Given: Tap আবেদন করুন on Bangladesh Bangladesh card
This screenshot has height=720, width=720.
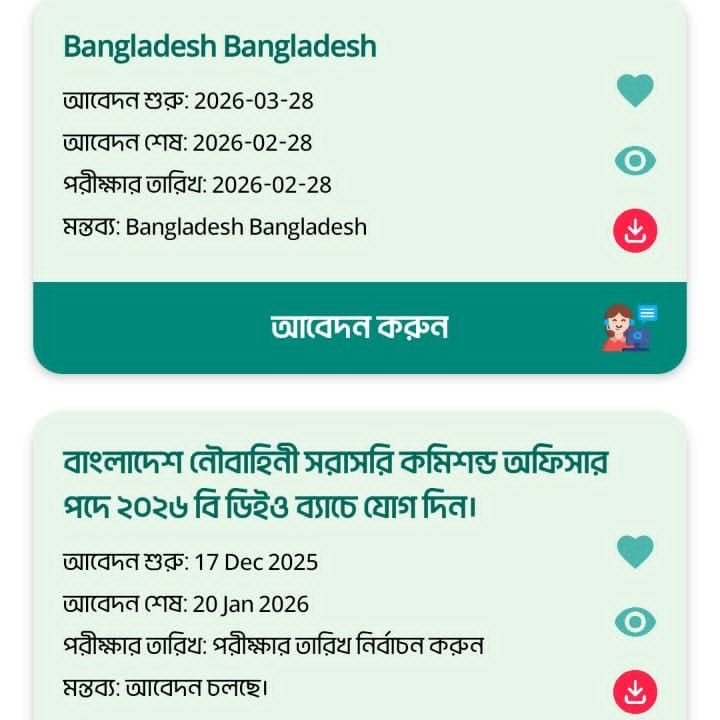Looking at the screenshot, I should (x=360, y=327).
